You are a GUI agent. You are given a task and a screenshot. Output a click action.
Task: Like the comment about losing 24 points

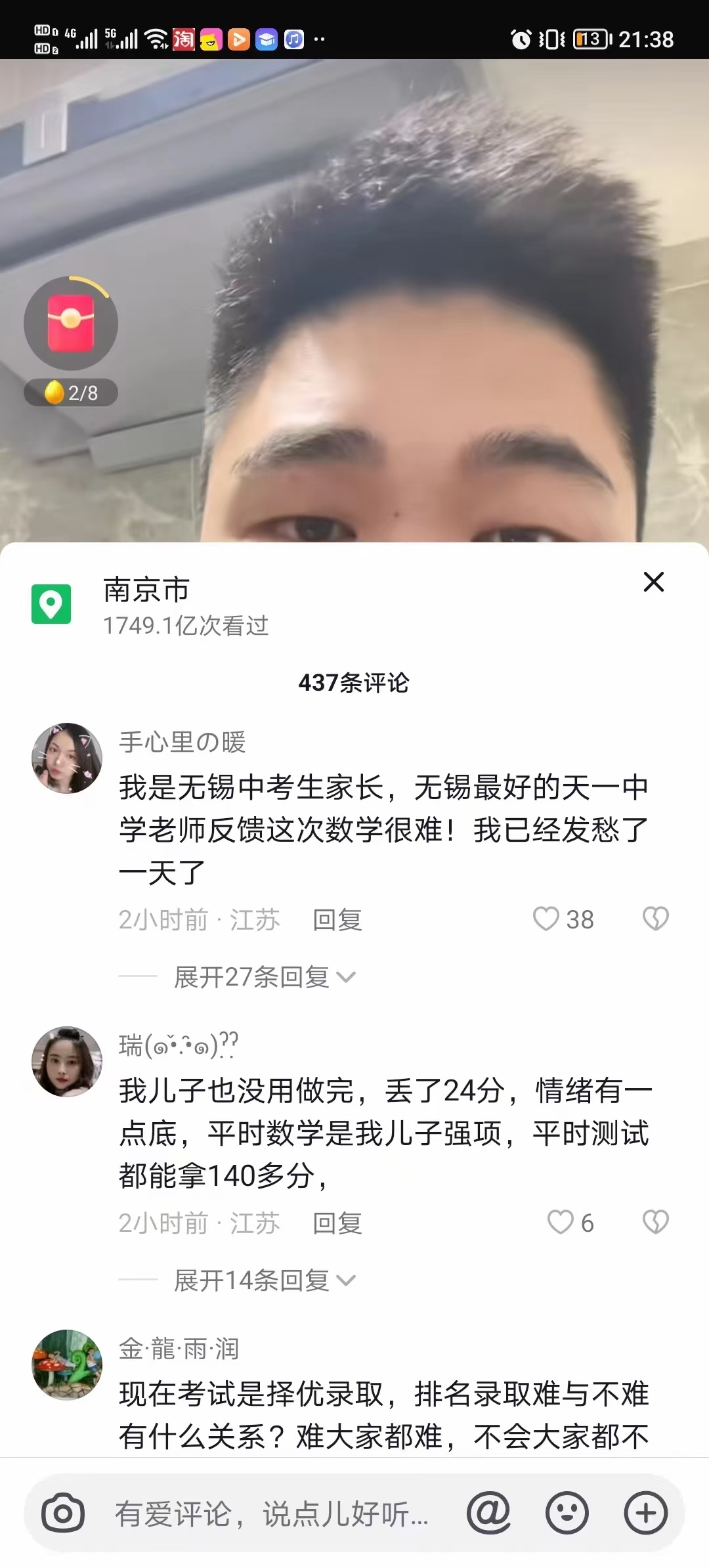pyautogui.click(x=561, y=1223)
